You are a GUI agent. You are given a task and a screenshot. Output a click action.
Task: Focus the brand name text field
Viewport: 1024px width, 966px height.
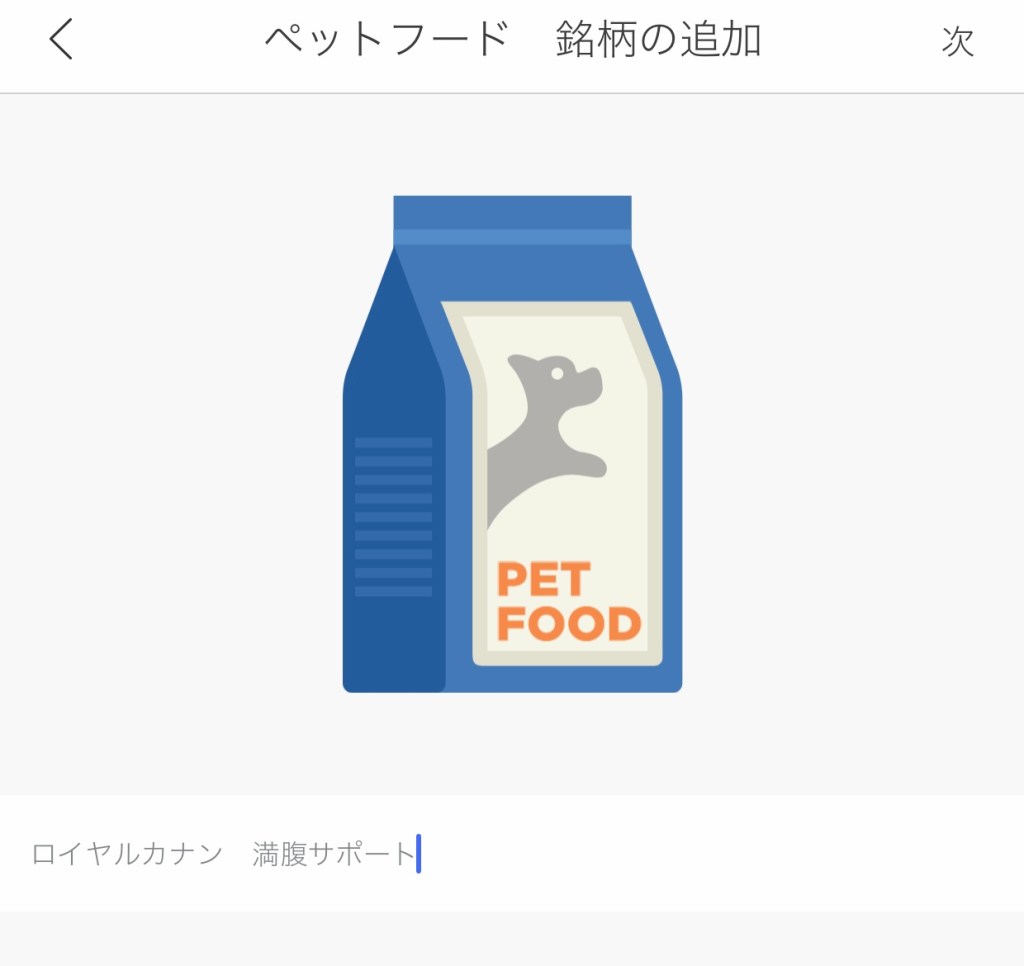click(x=510, y=854)
